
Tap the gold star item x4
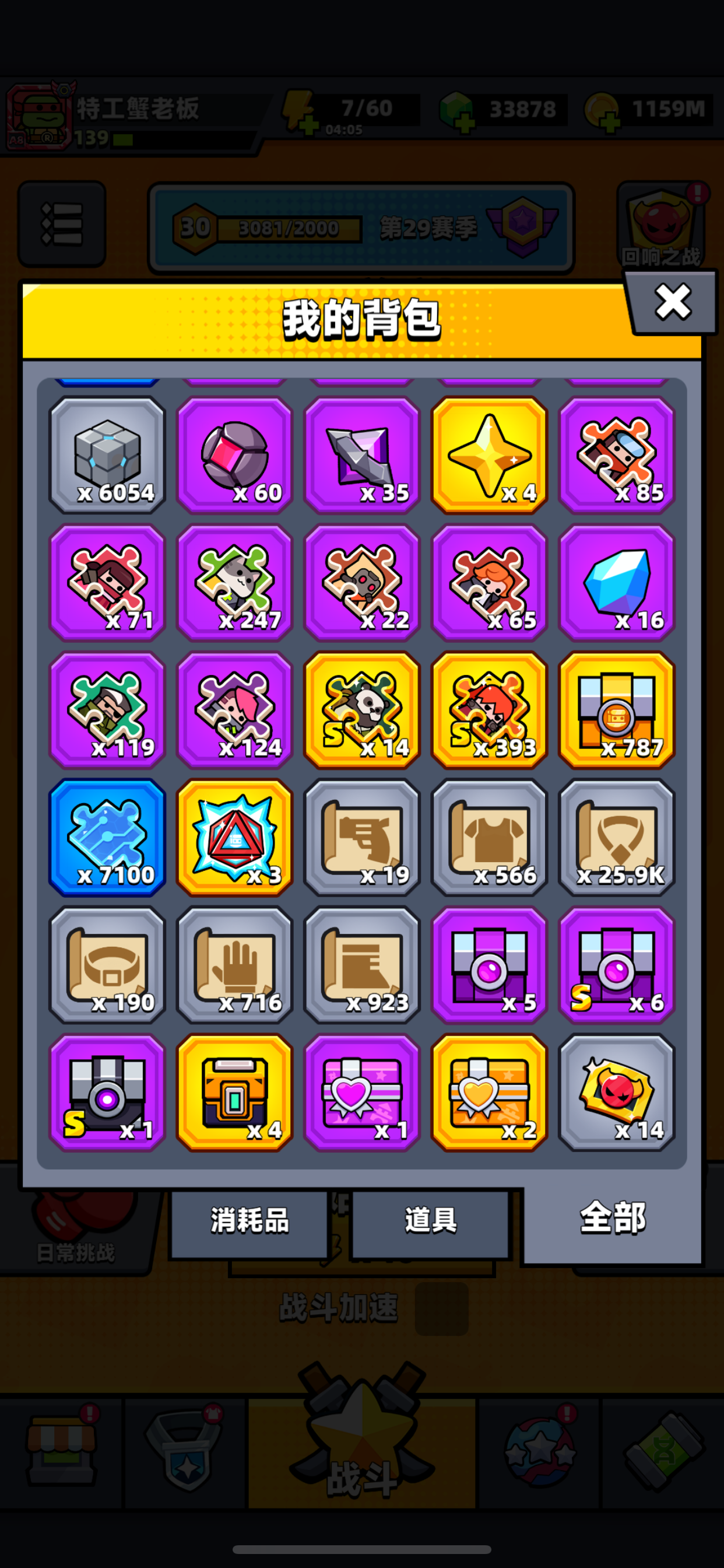(489, 454)
